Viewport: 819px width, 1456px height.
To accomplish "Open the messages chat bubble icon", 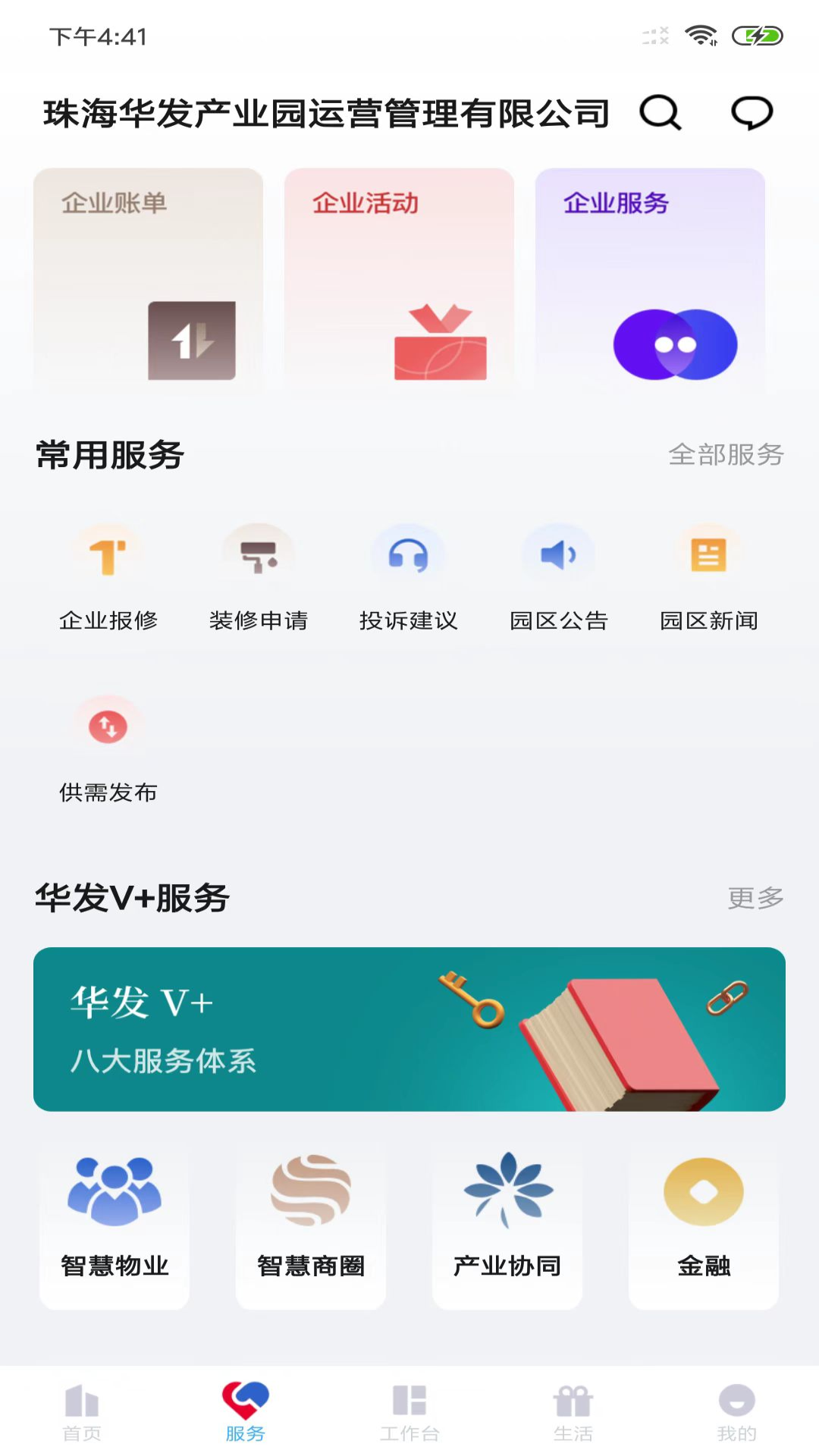I will tap(752, 113).
